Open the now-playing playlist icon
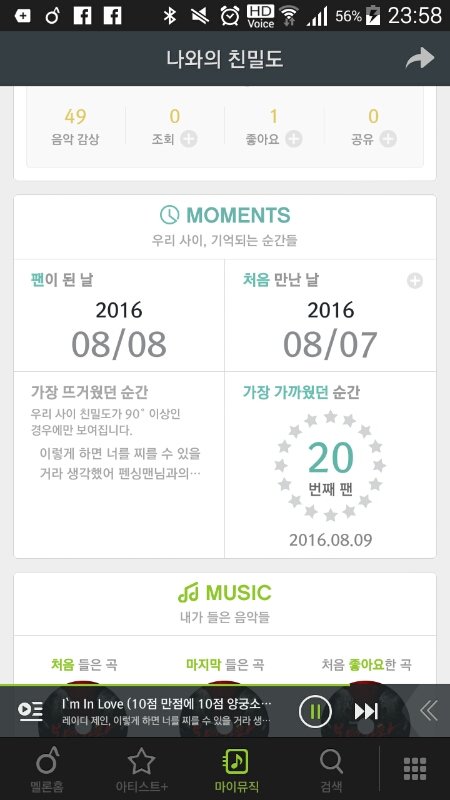This screenshot has width=450, height=800. [31, 710]
